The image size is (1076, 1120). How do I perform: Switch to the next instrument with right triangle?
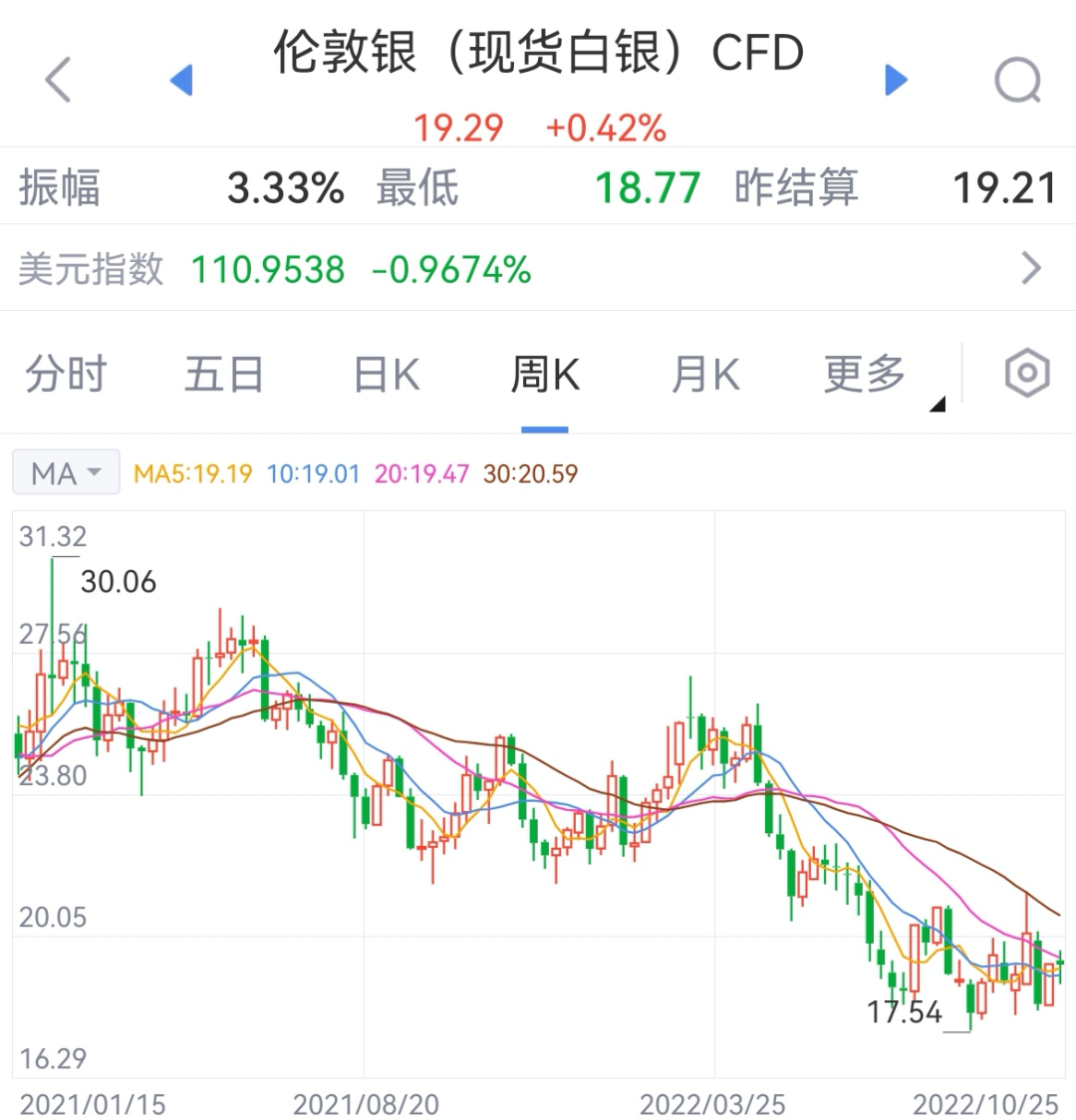pos(896,80)
